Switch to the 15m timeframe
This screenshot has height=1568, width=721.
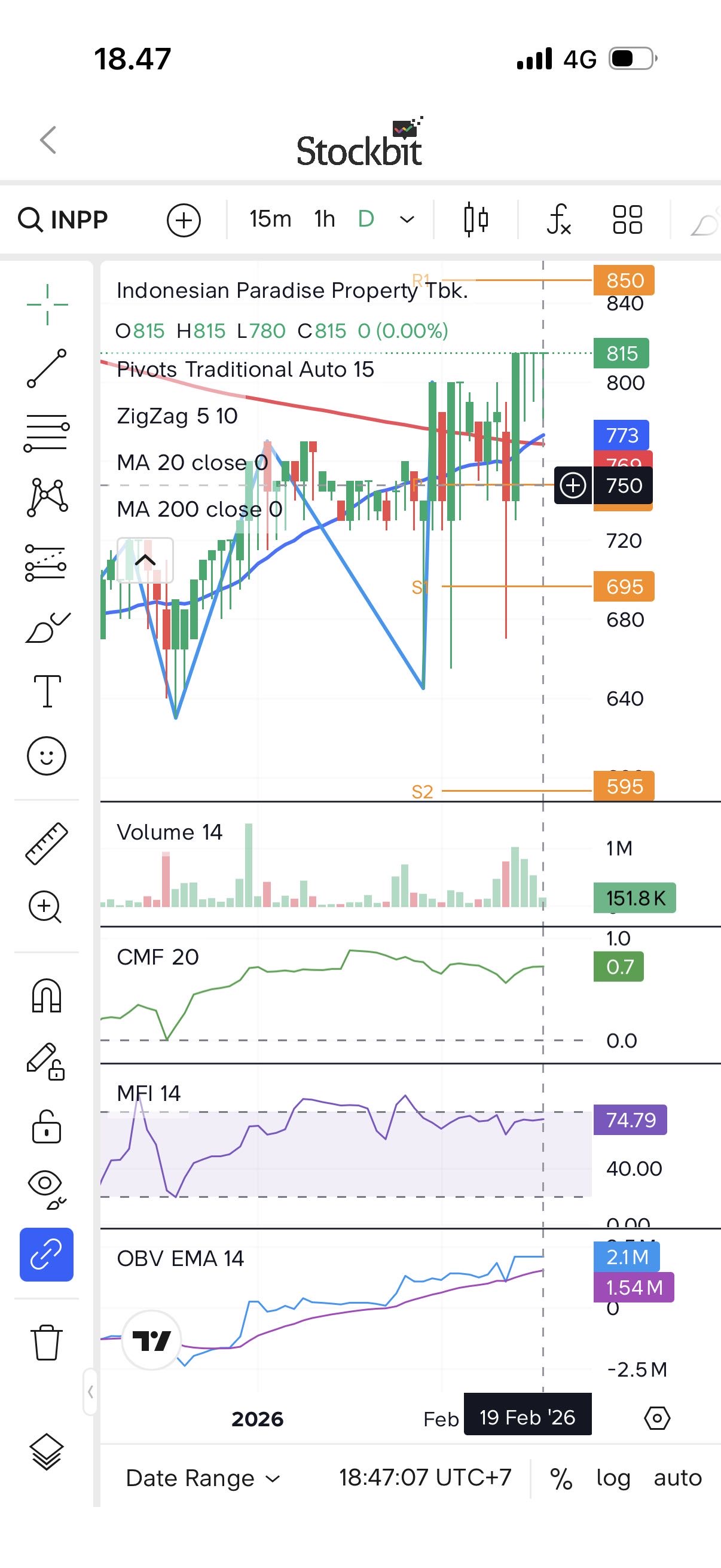270,218
